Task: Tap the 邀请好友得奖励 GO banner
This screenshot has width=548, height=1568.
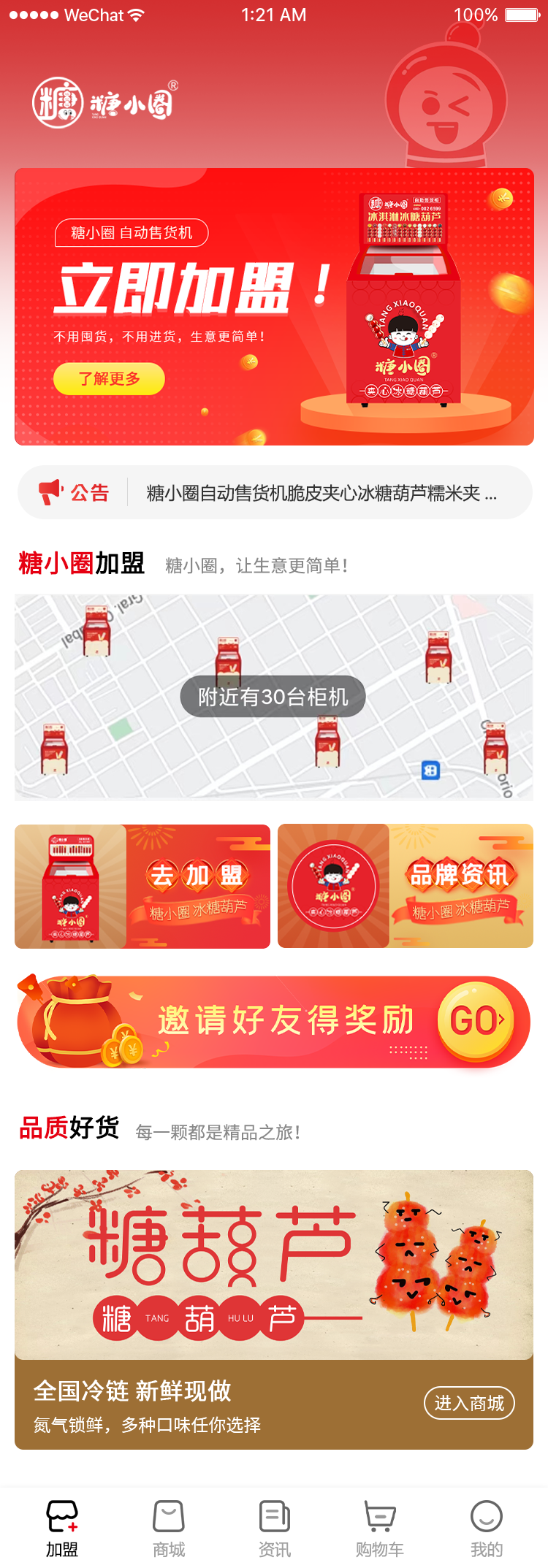Action: (274, 1022)
